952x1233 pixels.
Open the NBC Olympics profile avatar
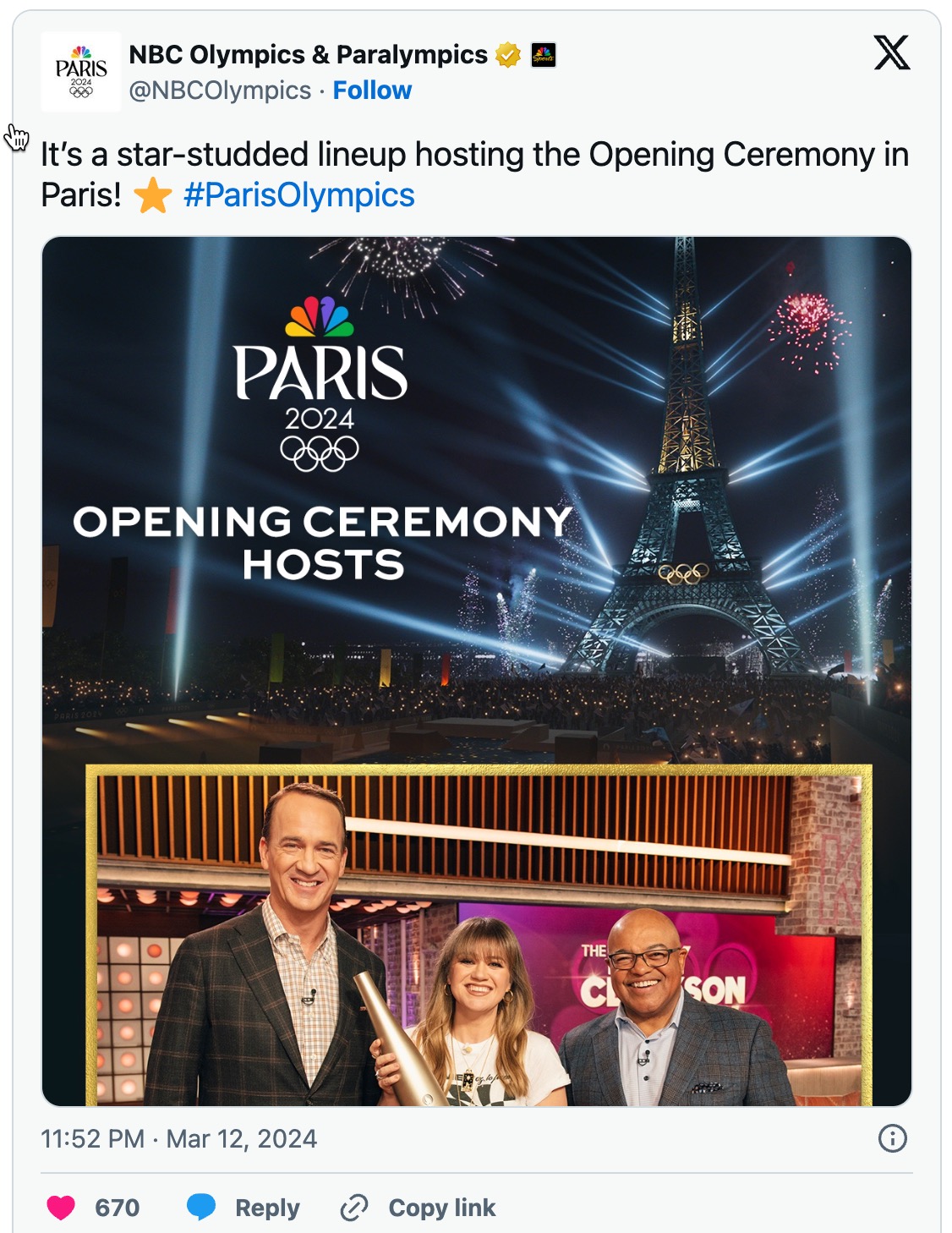[x=81, y=73]
